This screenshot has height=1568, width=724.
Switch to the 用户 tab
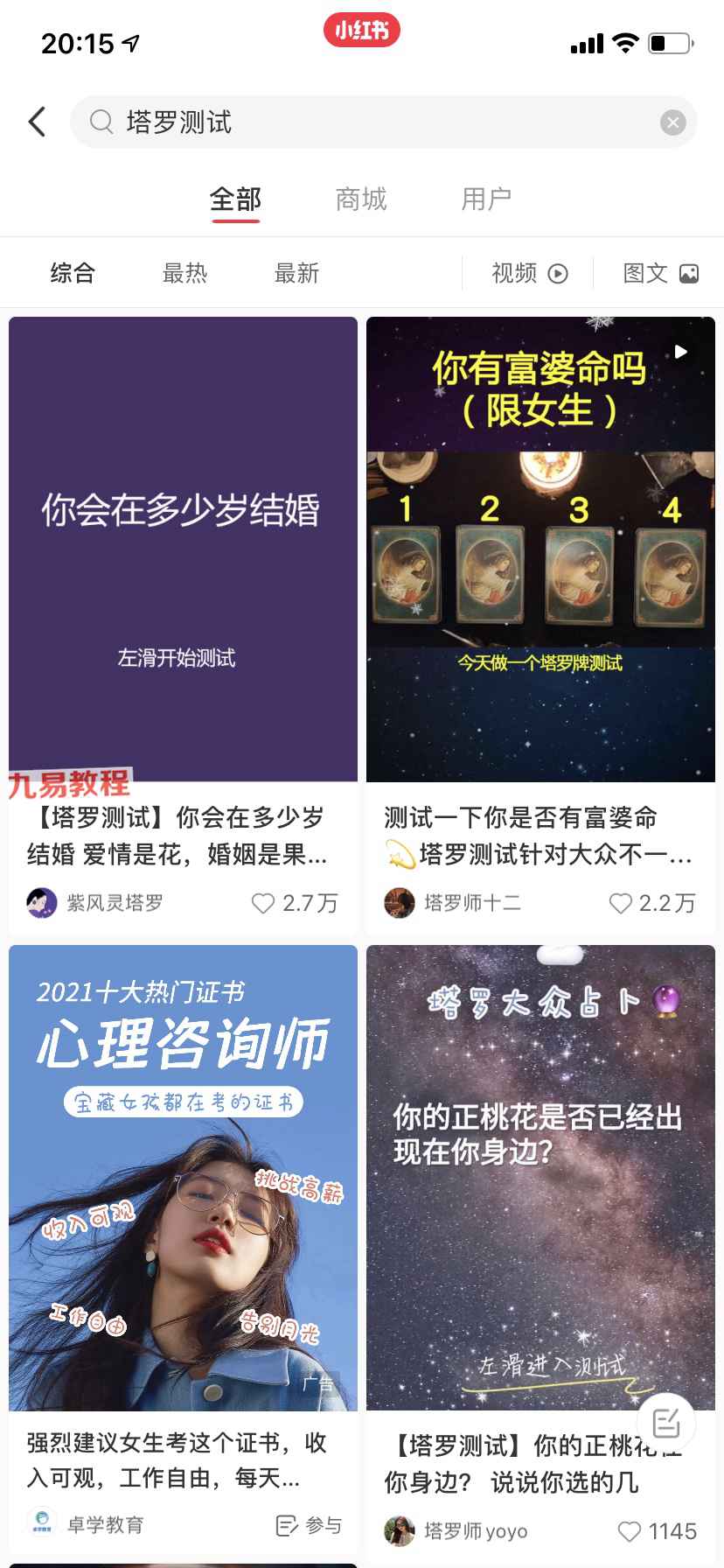[486, 199]
